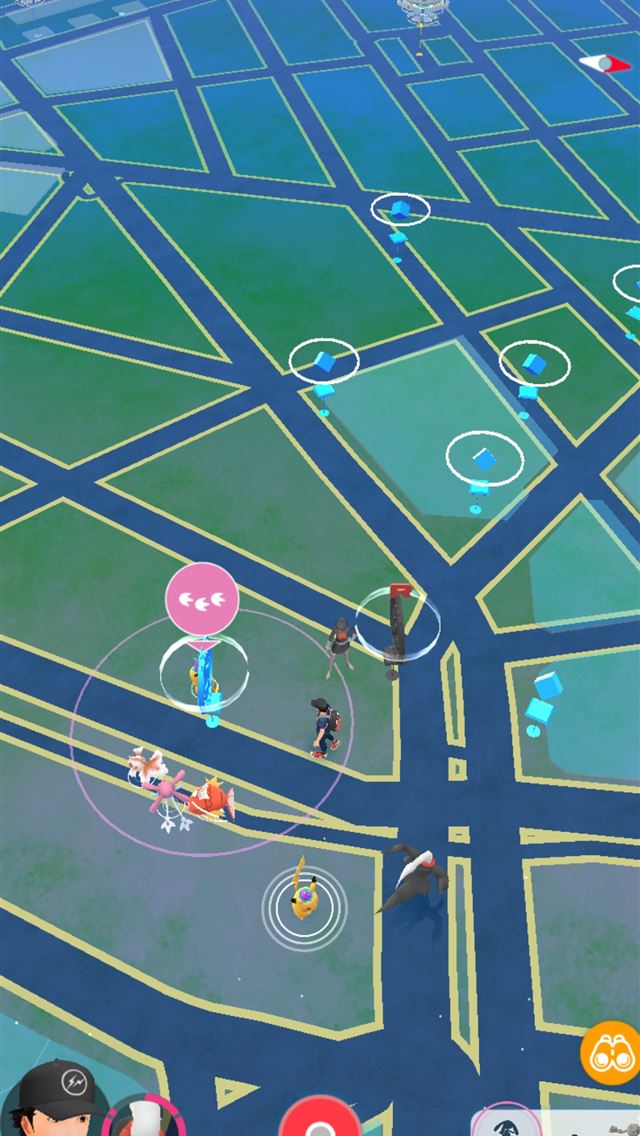Tap the dark Darkrai figure on the road
The image size is (640, 1136).
pos(412,878)
